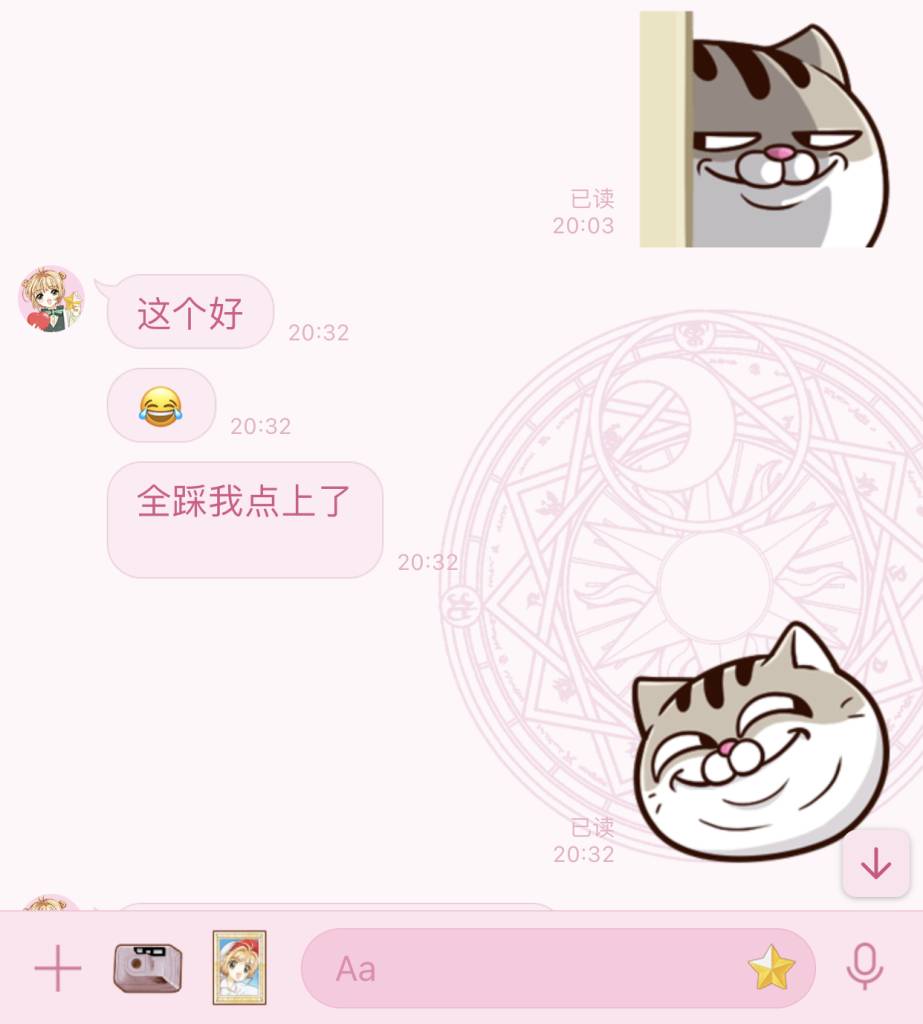The image size is (923, 1024).
Task: Open the camera to take a photo
Action: point(147,968)
